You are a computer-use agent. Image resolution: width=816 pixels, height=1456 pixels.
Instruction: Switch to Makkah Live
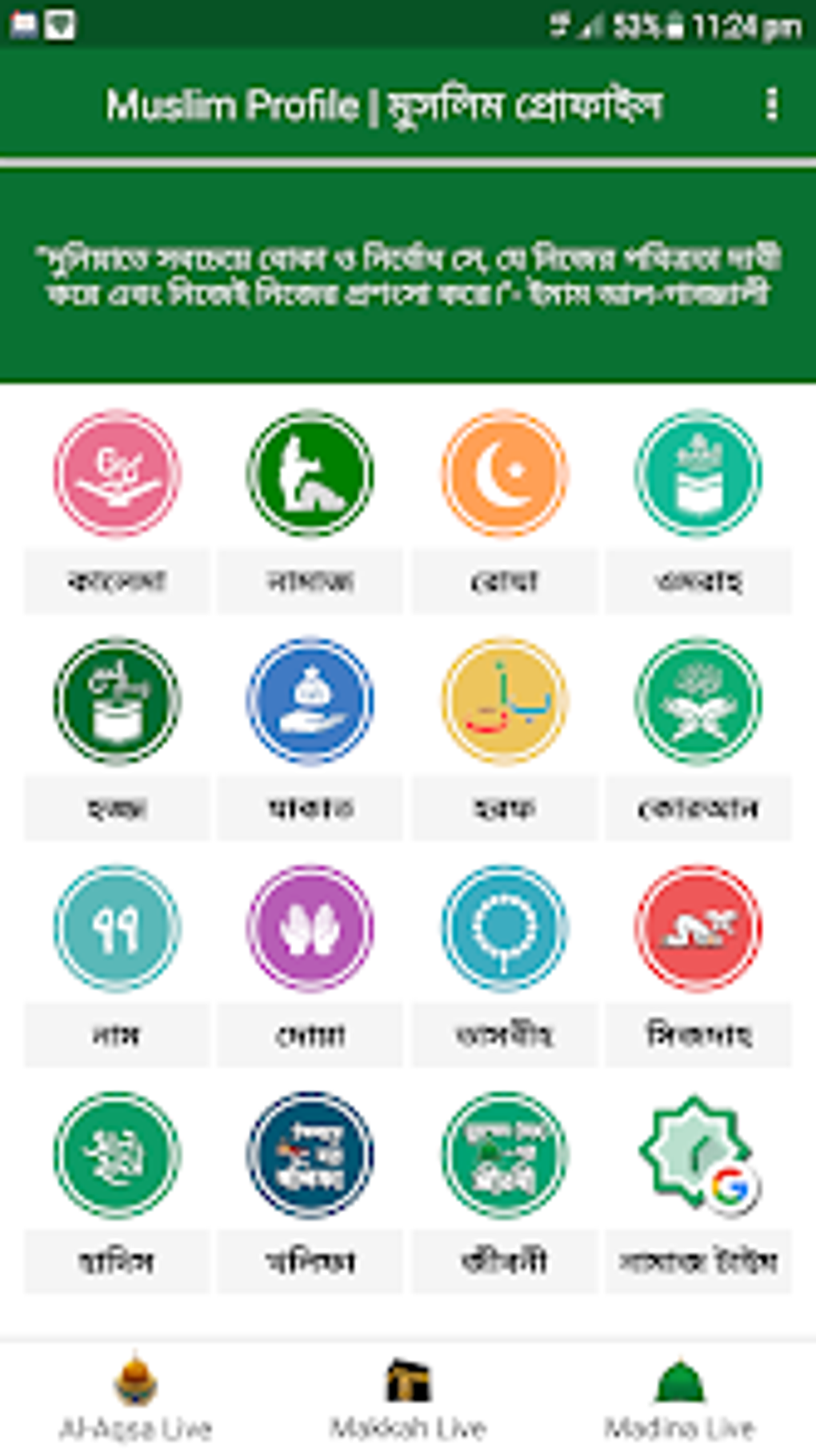pos(408,1398)
